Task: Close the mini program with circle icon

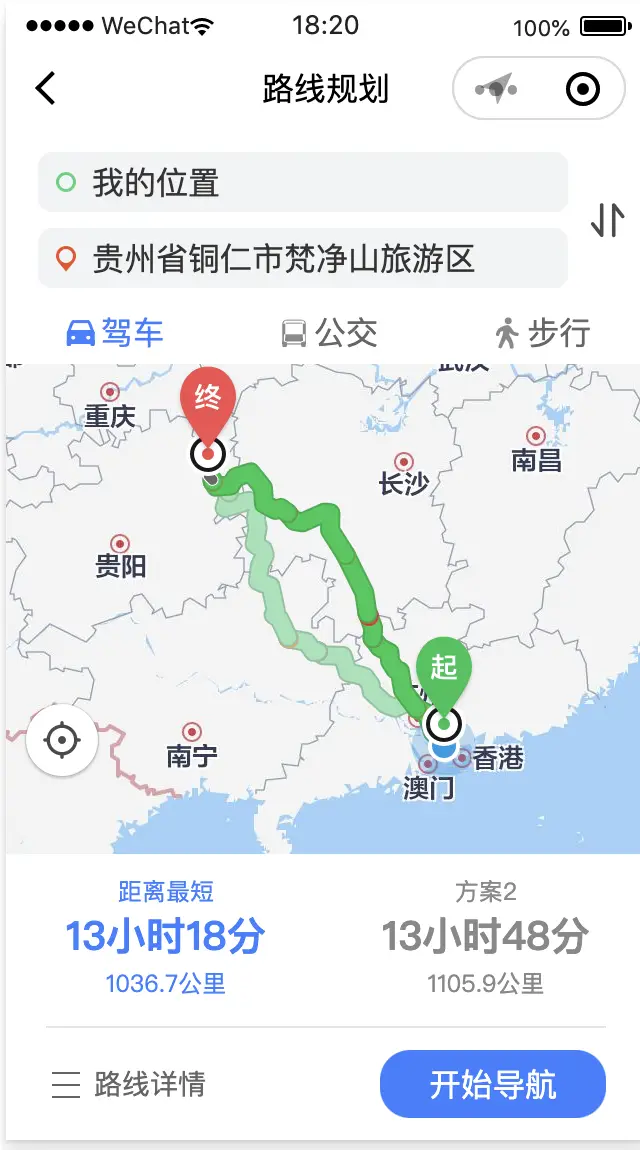Action: tap(582, 90)
